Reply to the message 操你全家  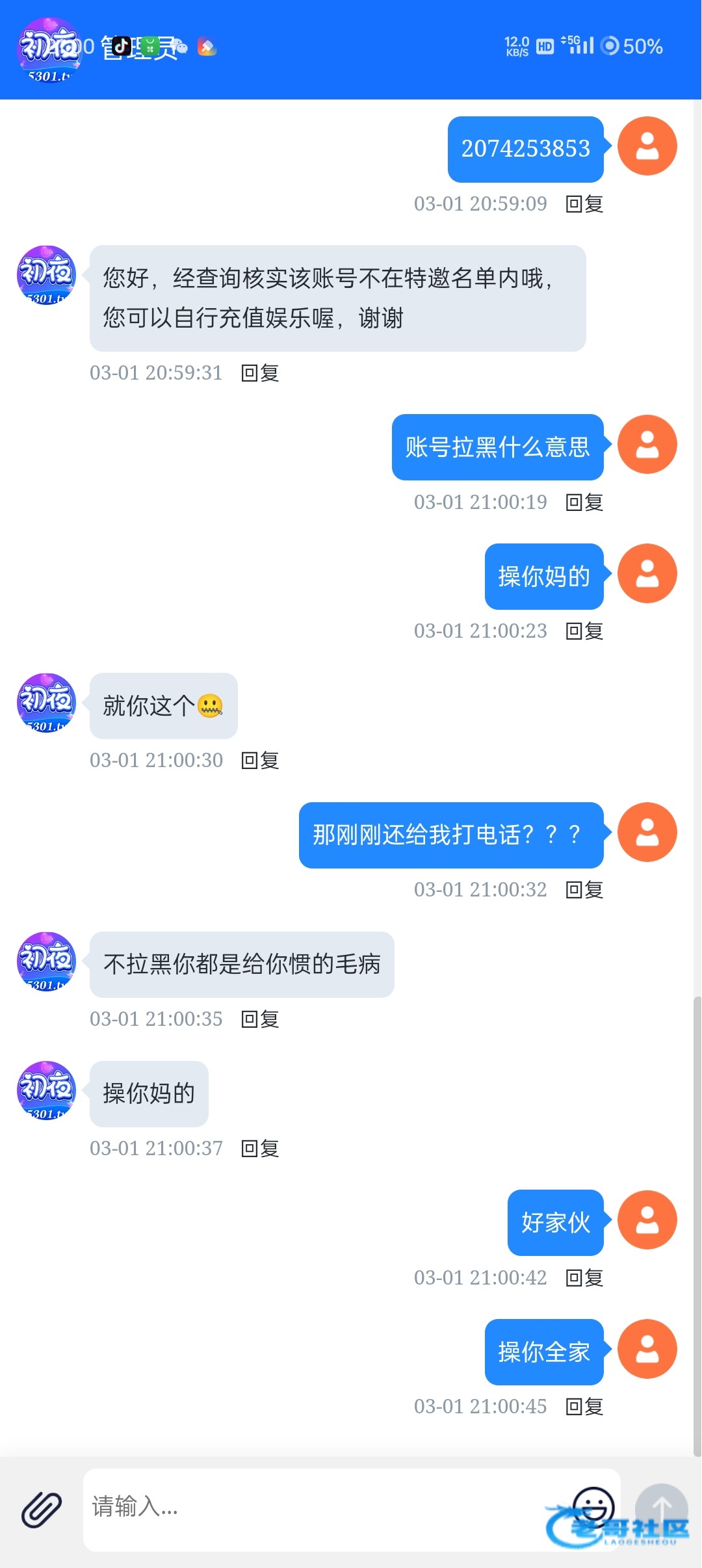click(x=584, y=1407)
